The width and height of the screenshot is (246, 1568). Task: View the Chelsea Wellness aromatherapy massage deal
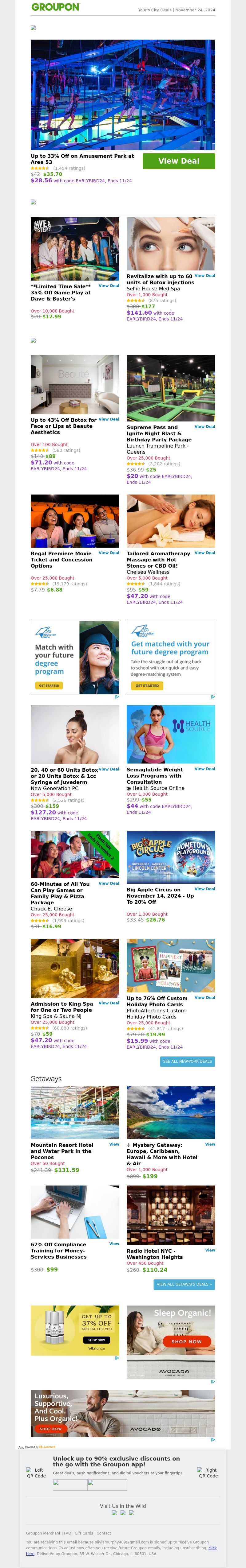click(204, 553)
